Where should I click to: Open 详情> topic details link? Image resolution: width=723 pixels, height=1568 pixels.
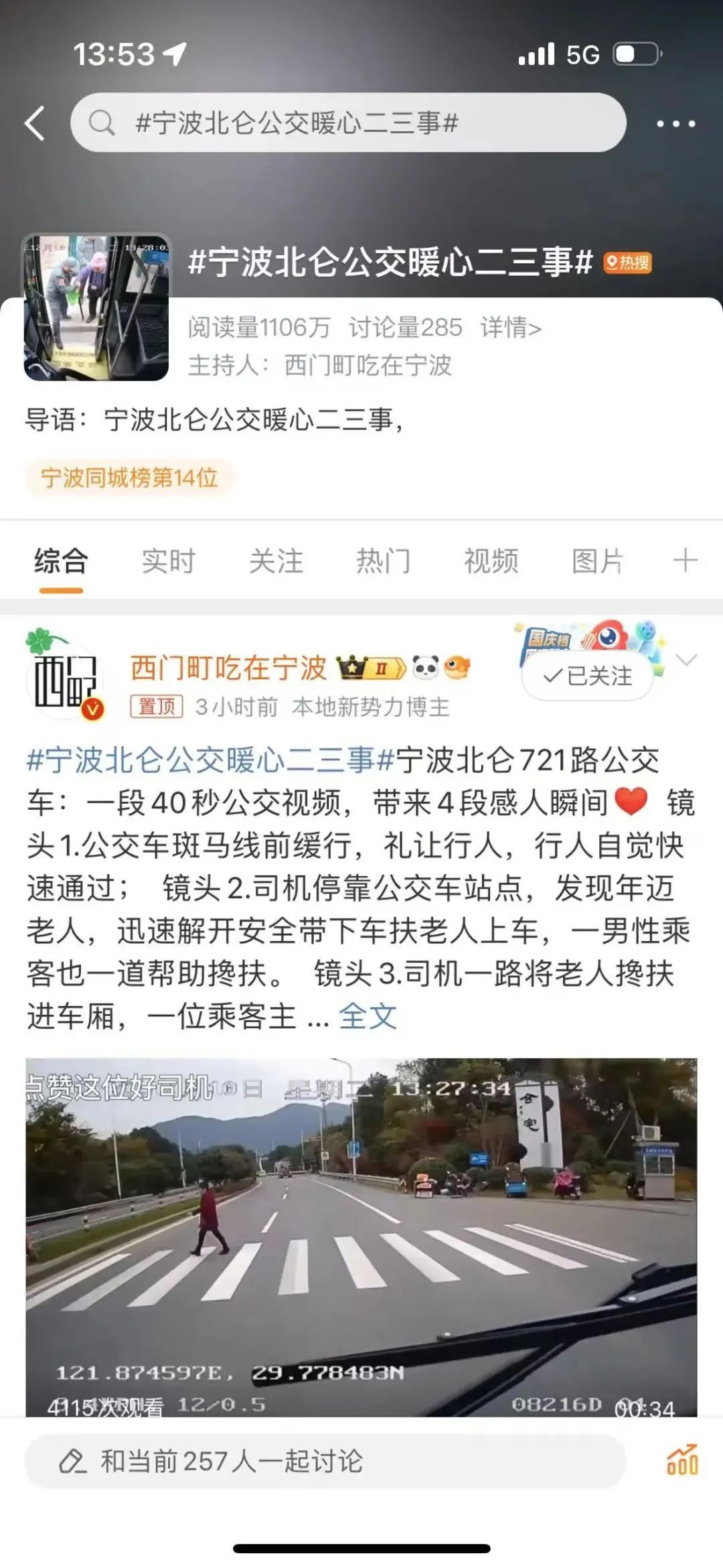(x=510, y=328)
